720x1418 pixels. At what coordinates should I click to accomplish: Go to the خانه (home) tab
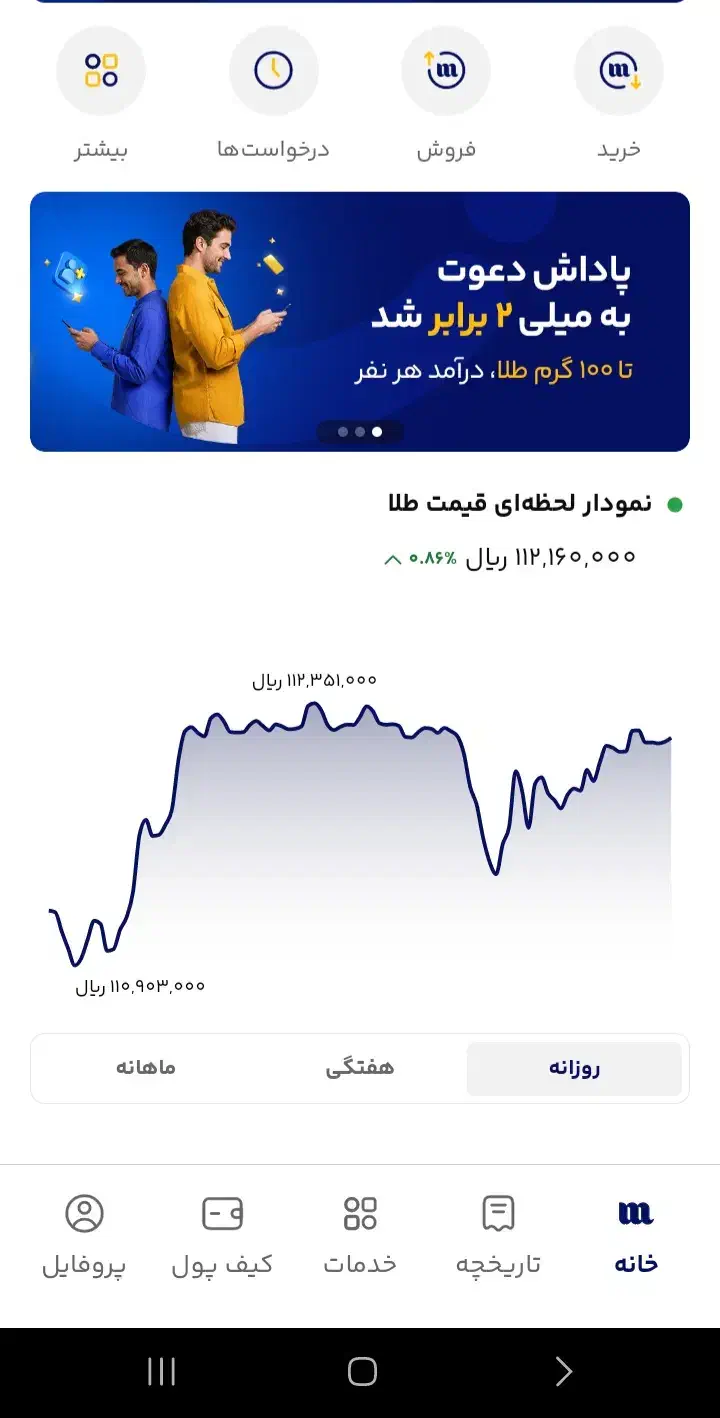pos(635,1236)
